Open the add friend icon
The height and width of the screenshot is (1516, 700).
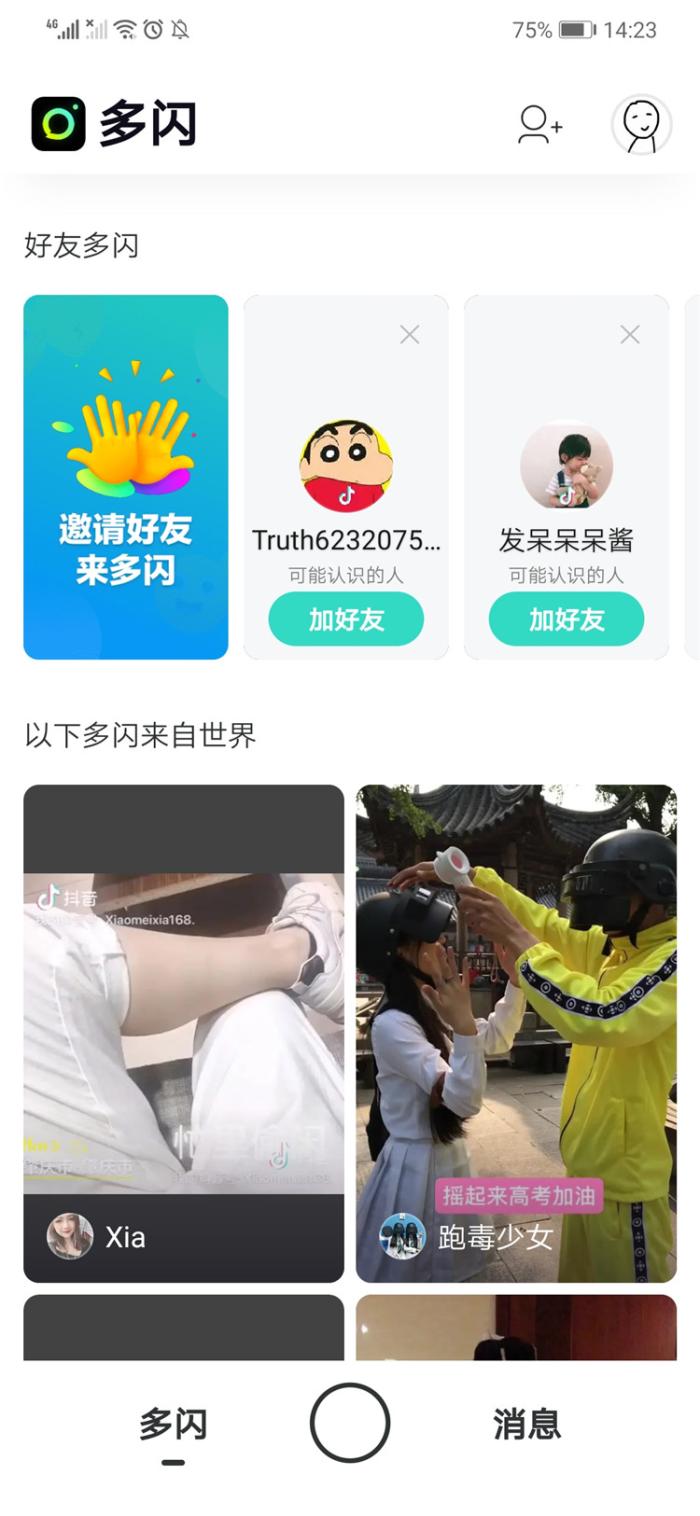540,125
